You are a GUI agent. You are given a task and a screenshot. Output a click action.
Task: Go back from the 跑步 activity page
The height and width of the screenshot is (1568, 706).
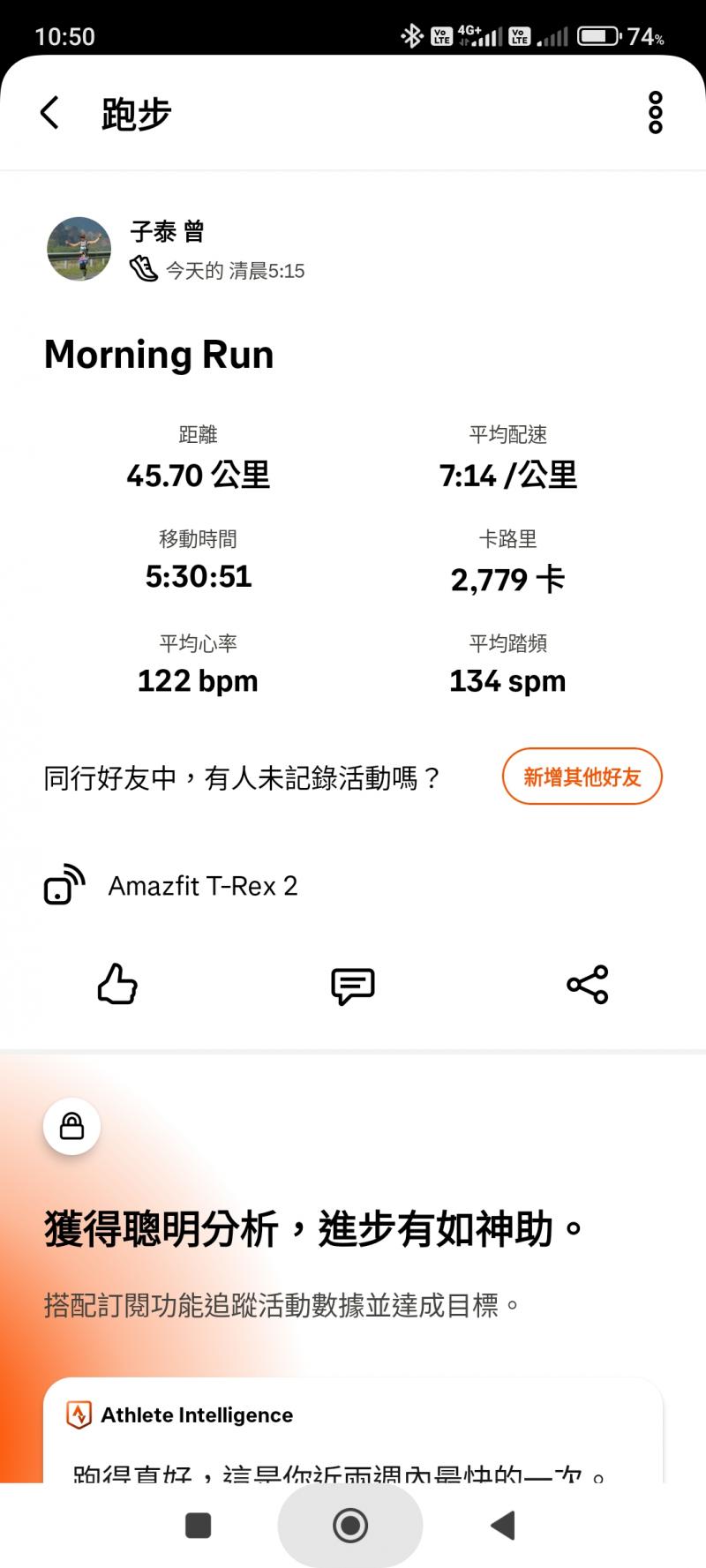50,113
